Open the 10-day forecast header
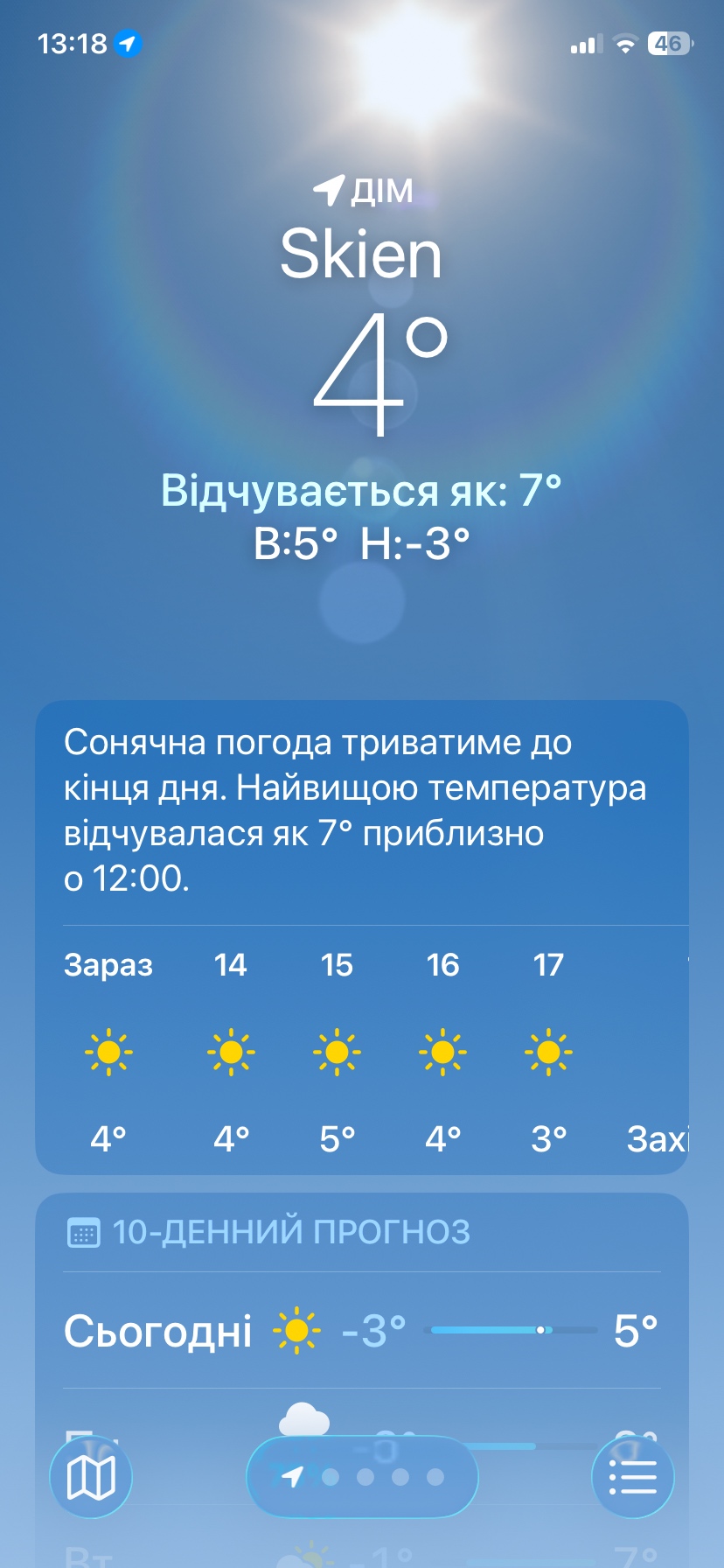The height and width of the screenshot is (1568, 724). (x=290, y=1232)
